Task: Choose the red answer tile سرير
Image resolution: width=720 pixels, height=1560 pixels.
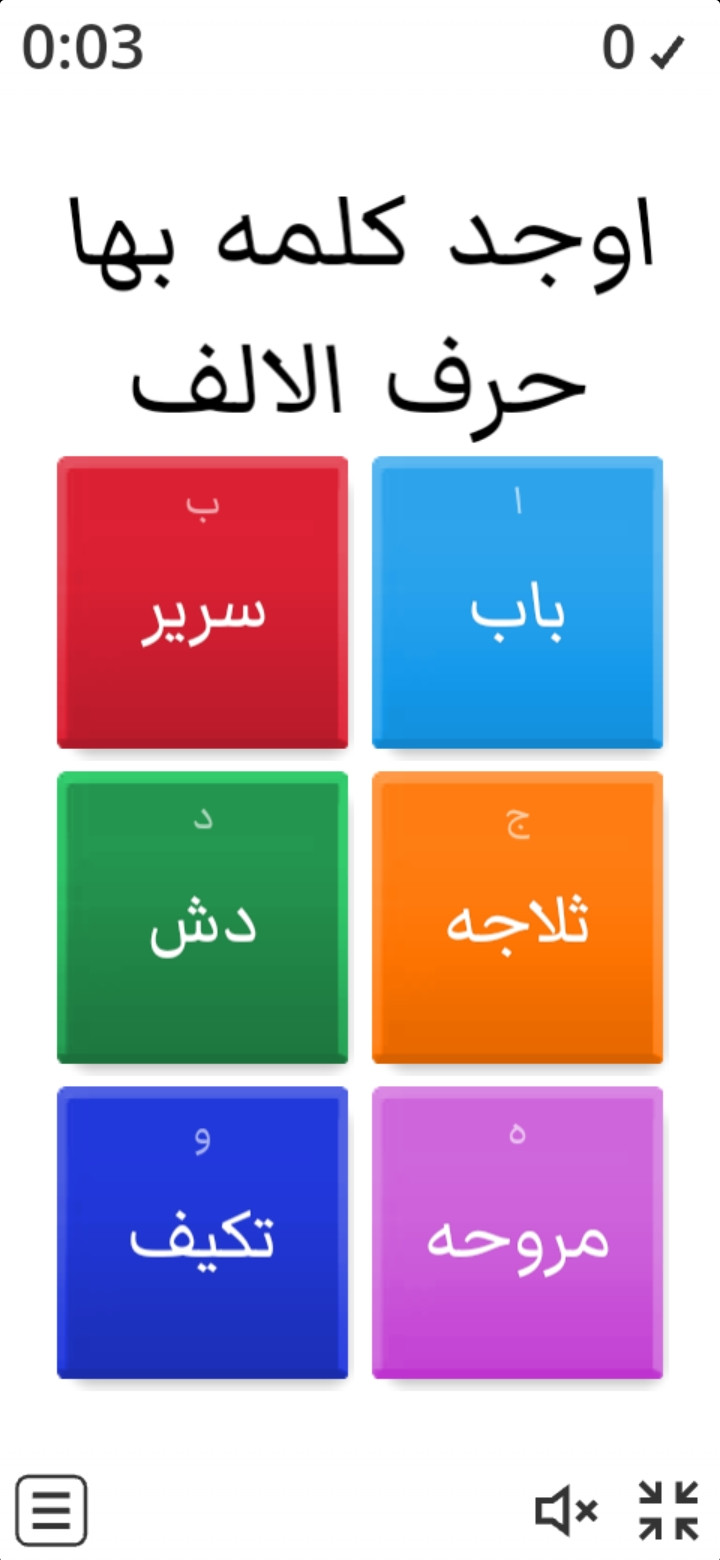Action: (202, 602)
